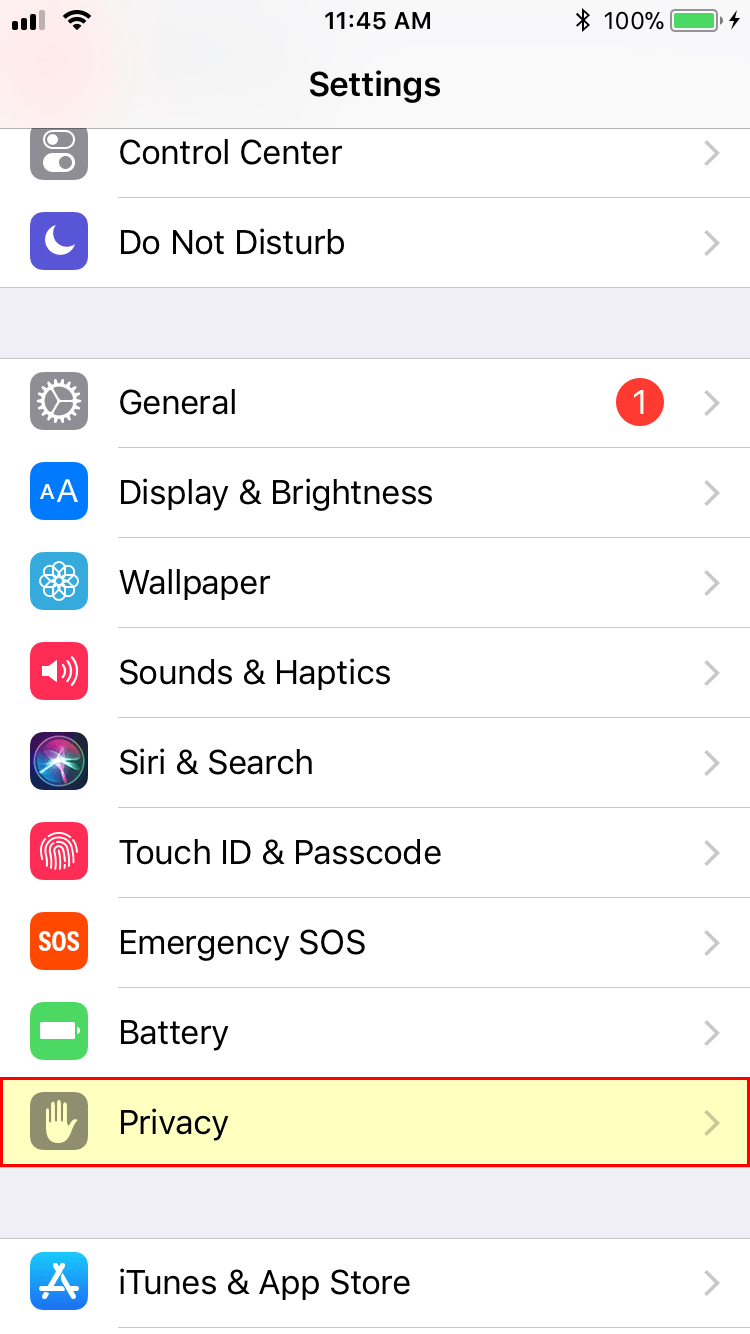This screenshot has width=750, height=1334.
Task: Open Do Not Disturb settings
Action: [x=375, y=243]
